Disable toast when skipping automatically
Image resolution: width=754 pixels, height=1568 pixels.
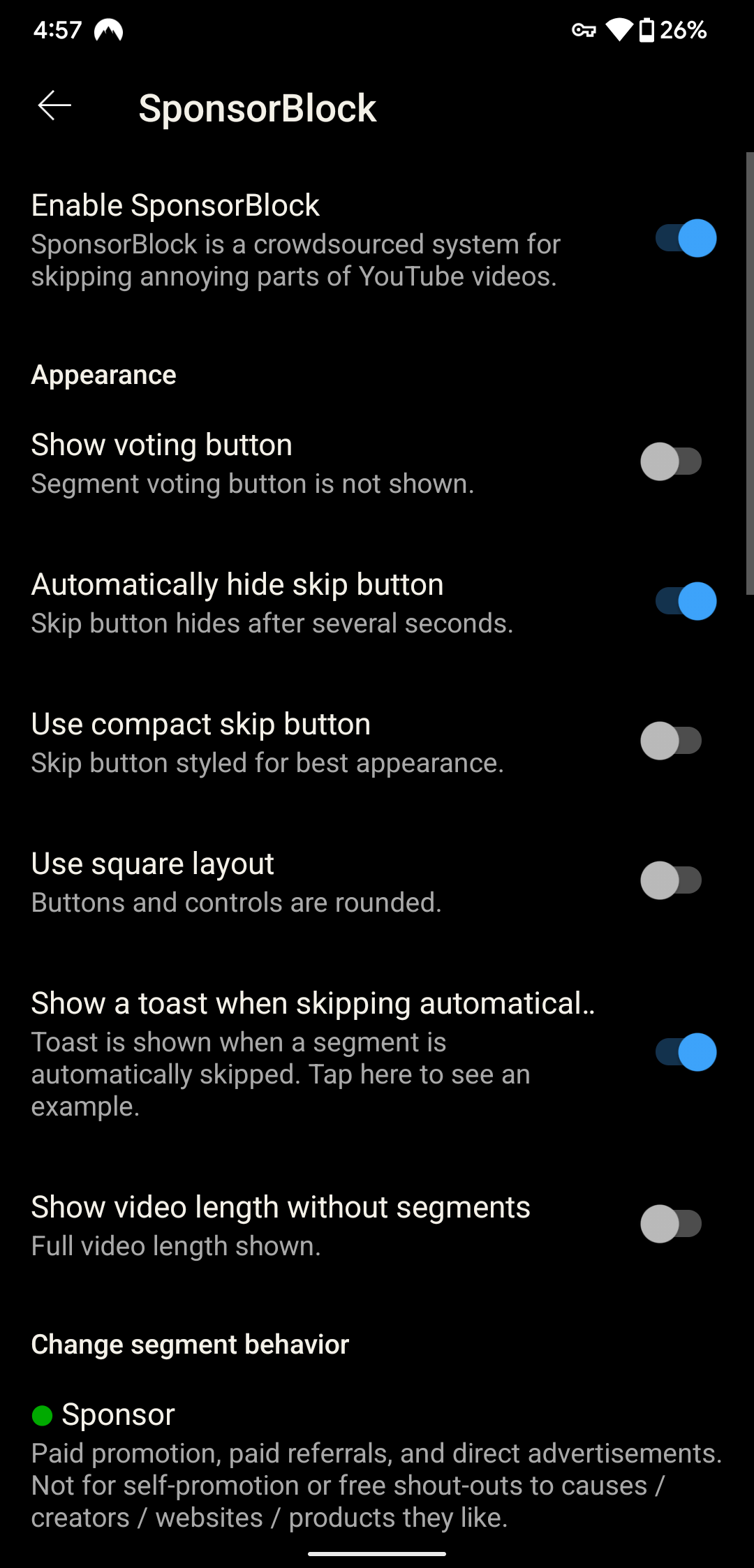pos(686,1052)
